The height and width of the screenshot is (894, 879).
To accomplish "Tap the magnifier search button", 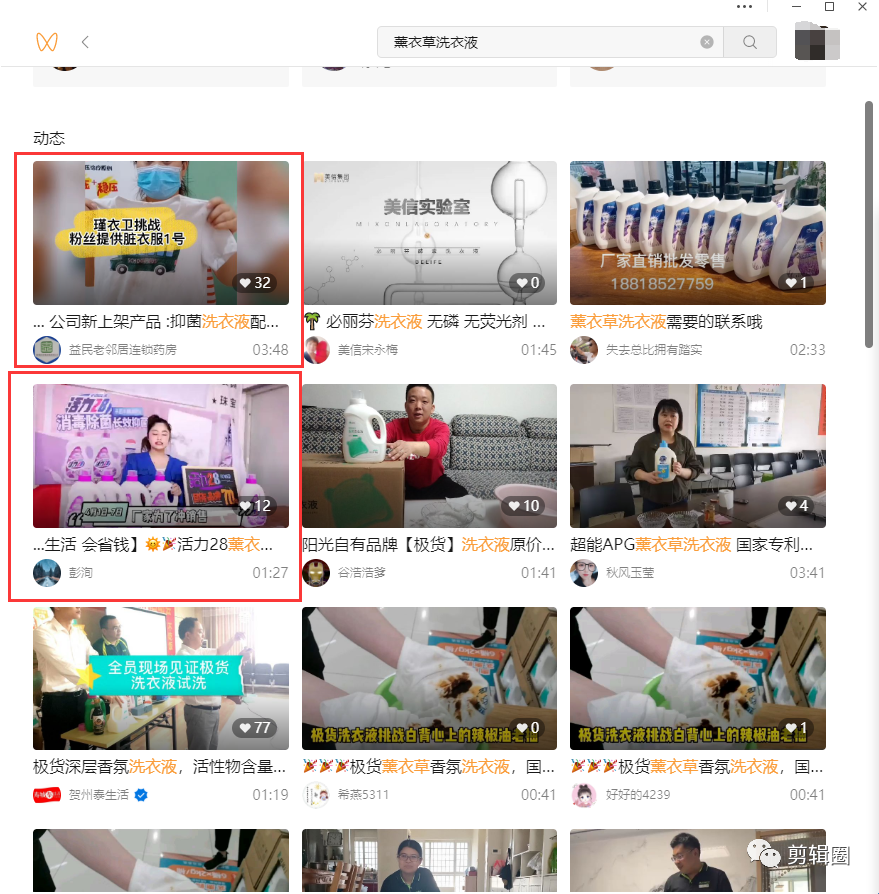I will click(x=750, y=42).
